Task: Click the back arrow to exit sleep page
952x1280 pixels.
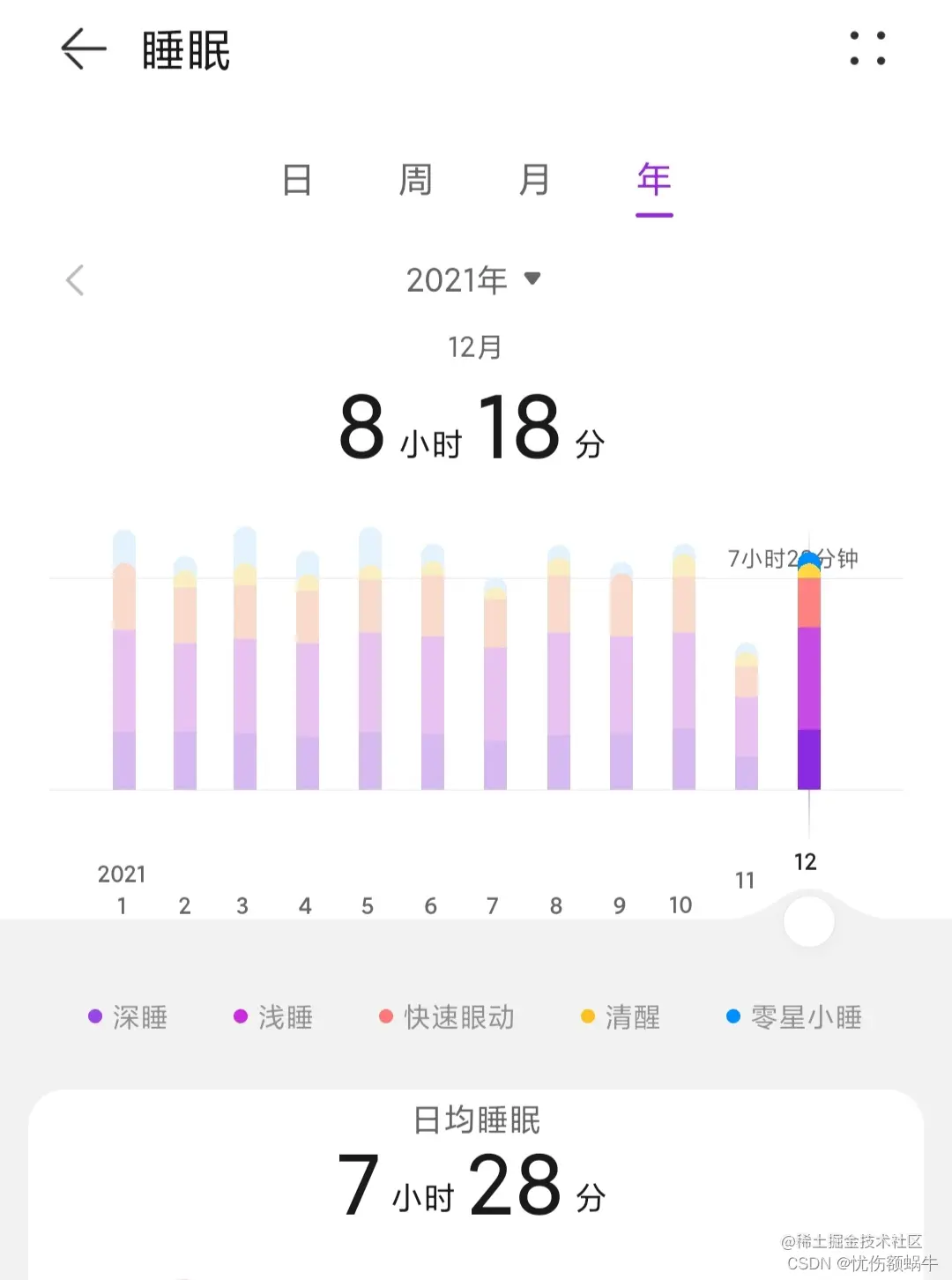Action: click(82, 50)
